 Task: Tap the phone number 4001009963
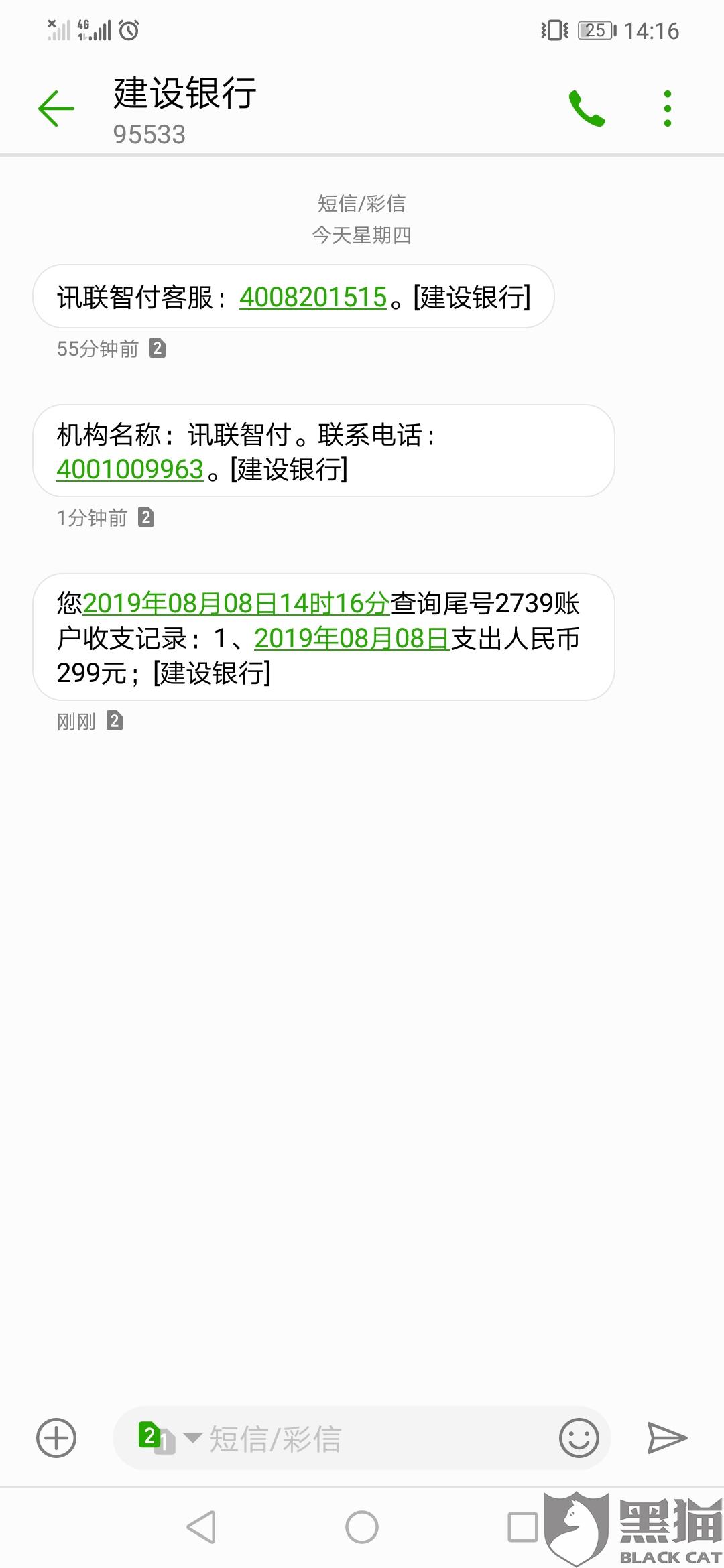click(x=130, y=469)
